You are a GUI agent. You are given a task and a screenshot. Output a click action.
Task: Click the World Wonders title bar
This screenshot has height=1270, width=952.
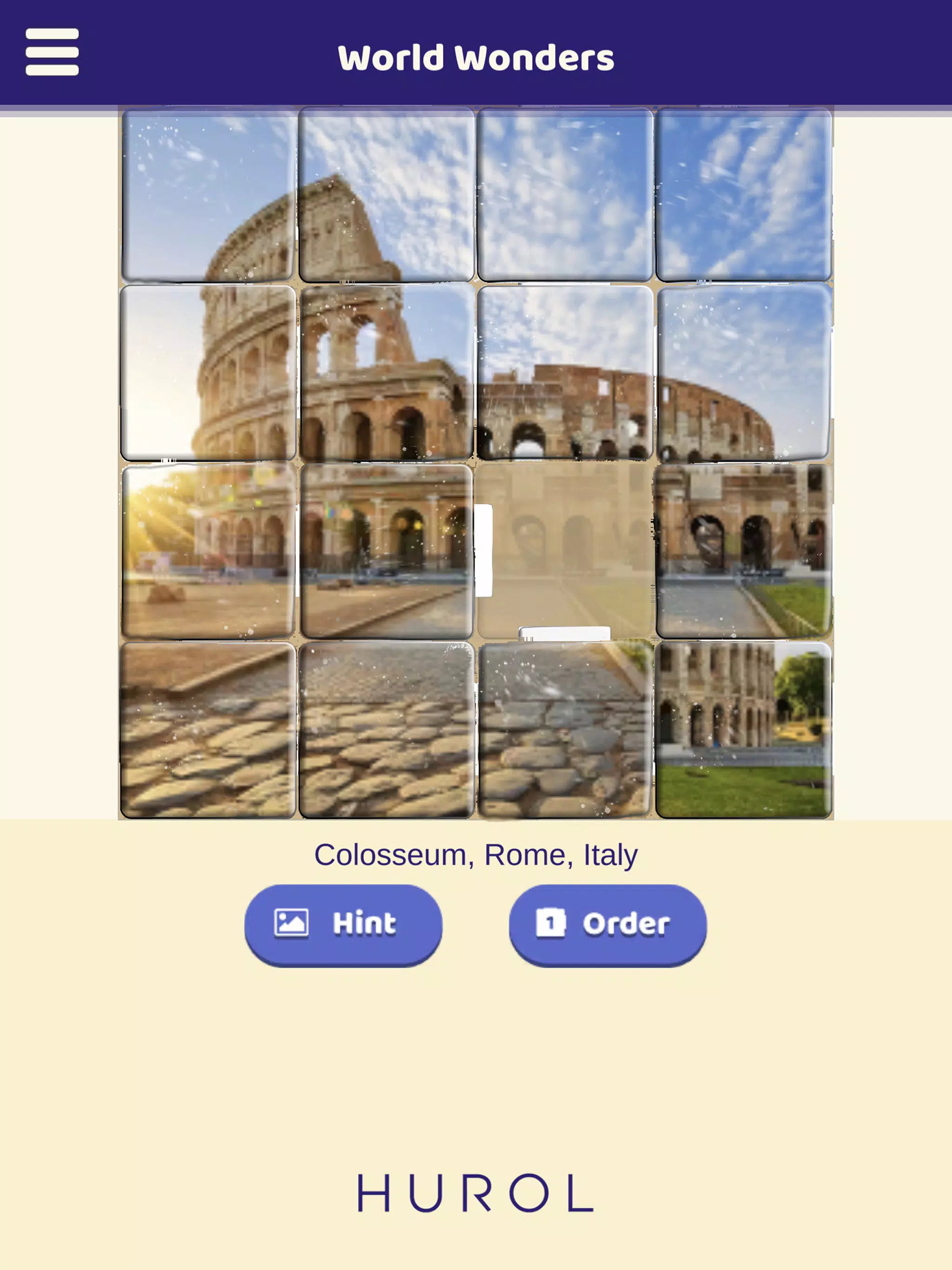[x=476, y=56]
